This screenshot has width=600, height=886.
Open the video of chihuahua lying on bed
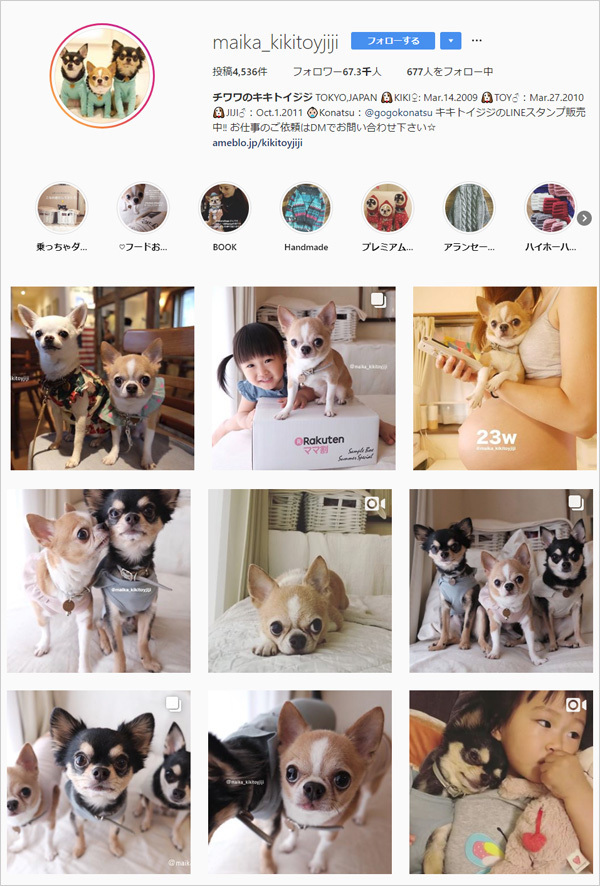(303, 580)
